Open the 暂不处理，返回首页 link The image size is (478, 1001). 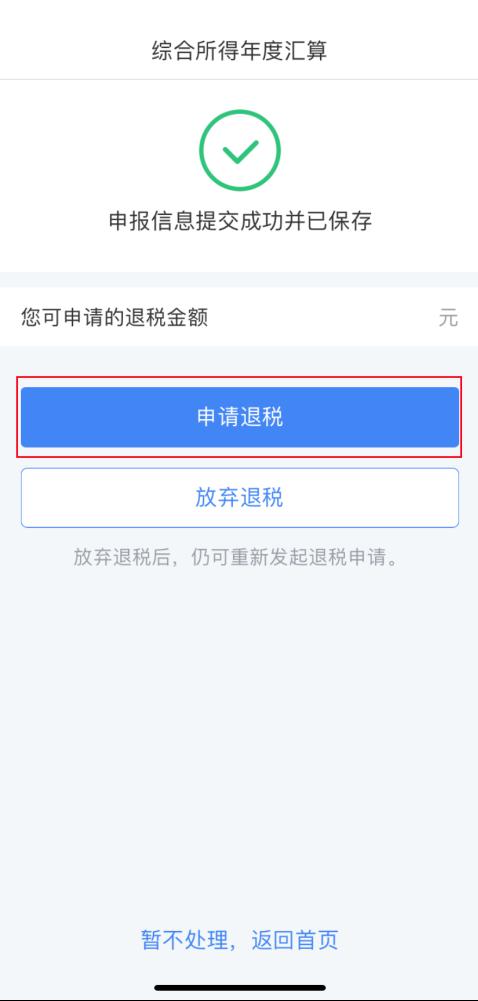(x=239, y=940)
